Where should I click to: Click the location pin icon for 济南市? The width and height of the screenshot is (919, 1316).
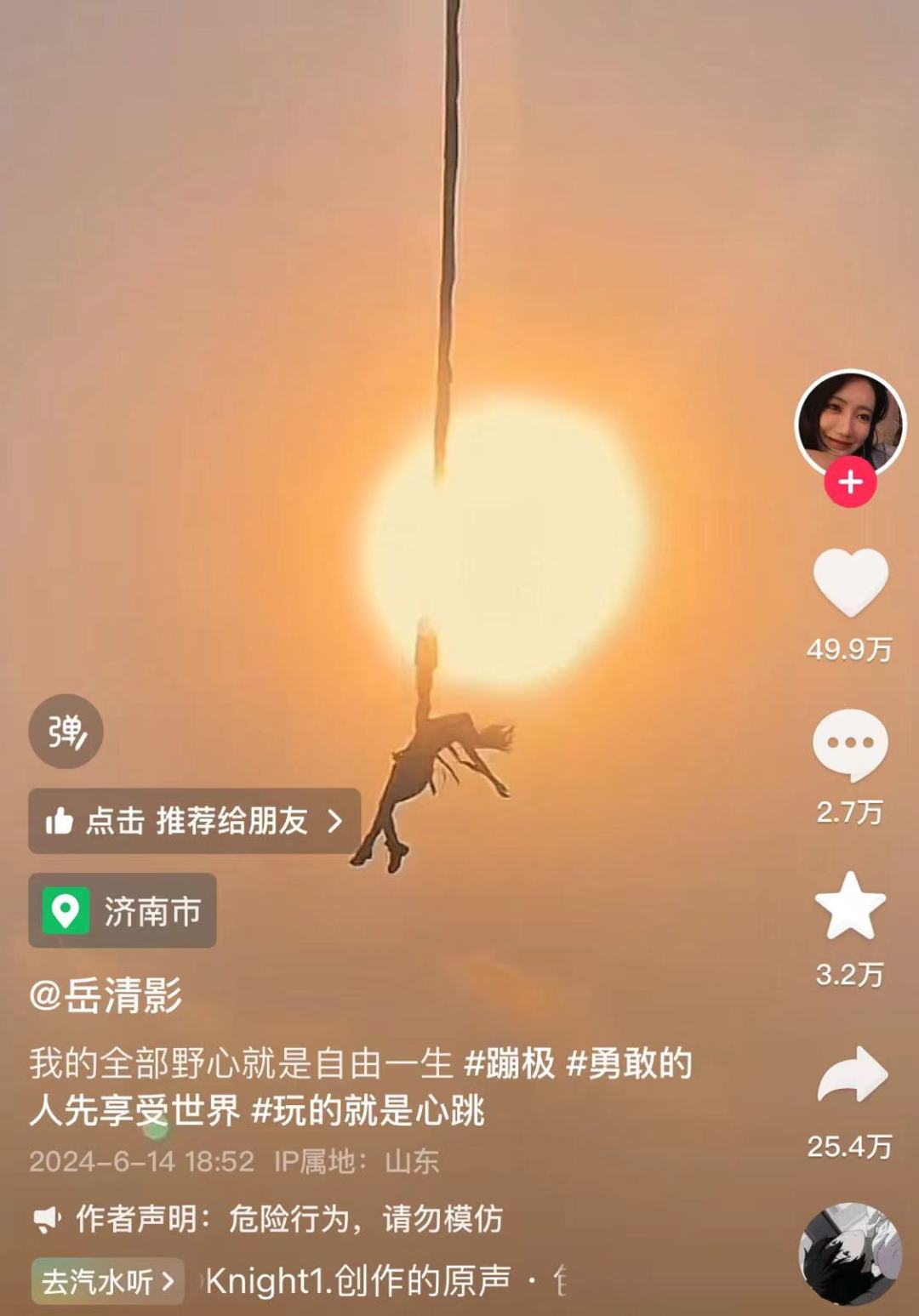point(66,912)
